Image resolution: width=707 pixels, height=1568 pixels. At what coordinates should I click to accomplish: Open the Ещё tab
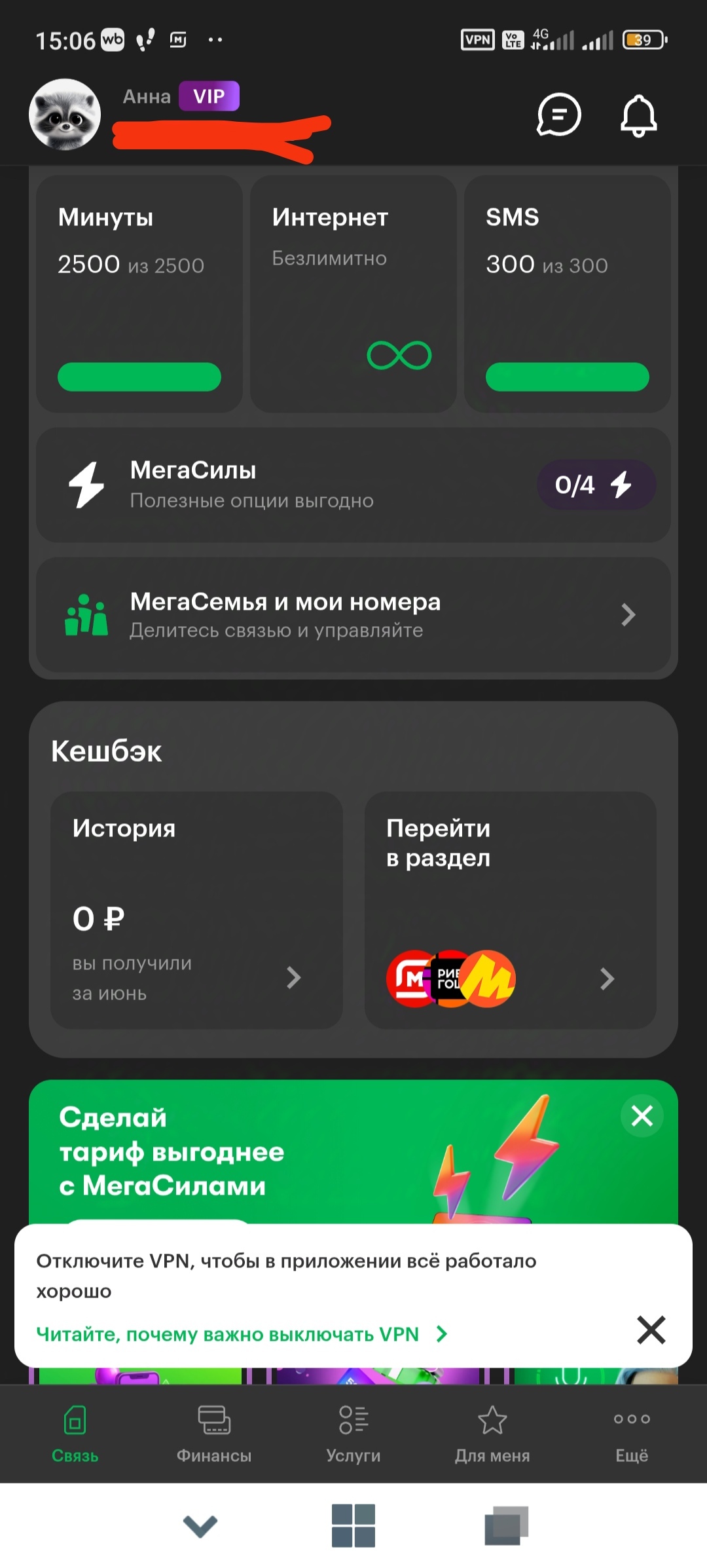click(631, 1432)
